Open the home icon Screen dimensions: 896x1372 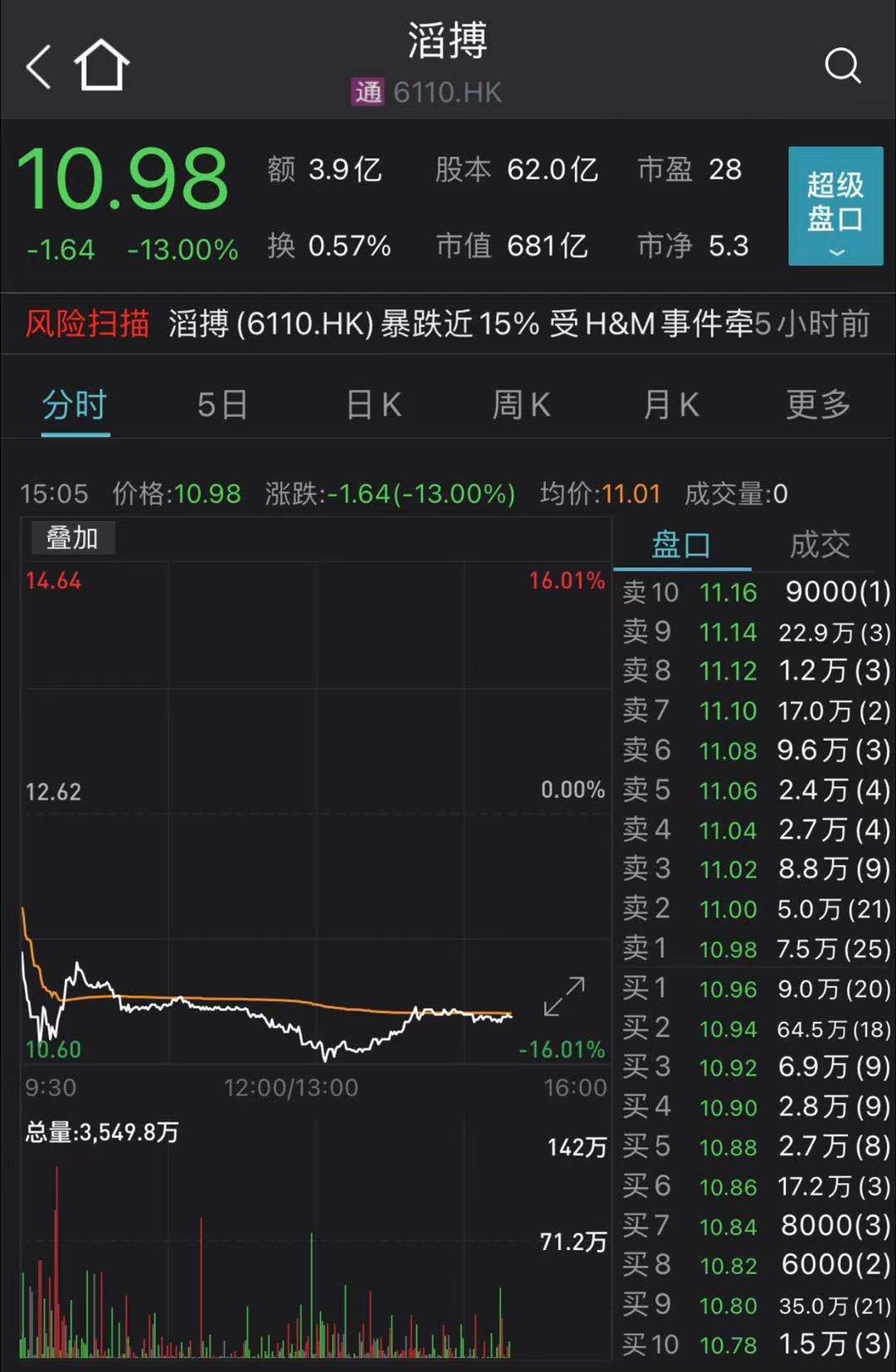[x=102, y=65]
